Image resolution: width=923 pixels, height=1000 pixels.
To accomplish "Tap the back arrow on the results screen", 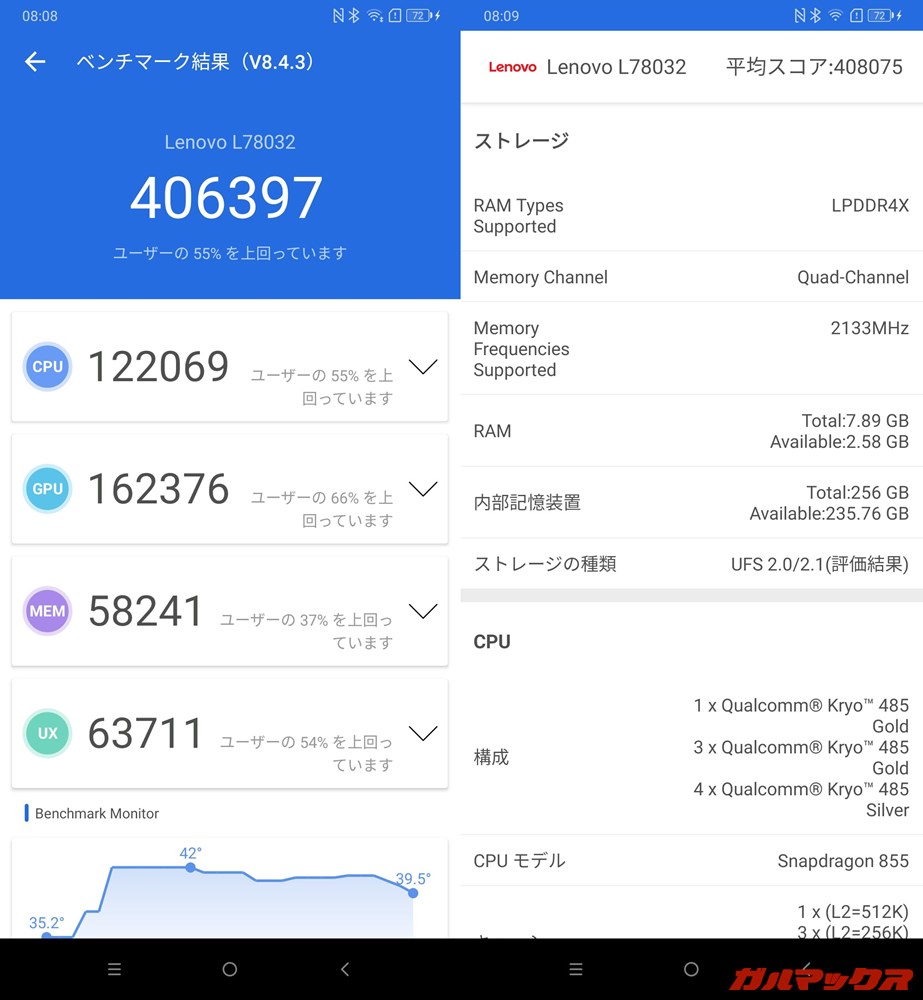I will [x=34, y=62].
